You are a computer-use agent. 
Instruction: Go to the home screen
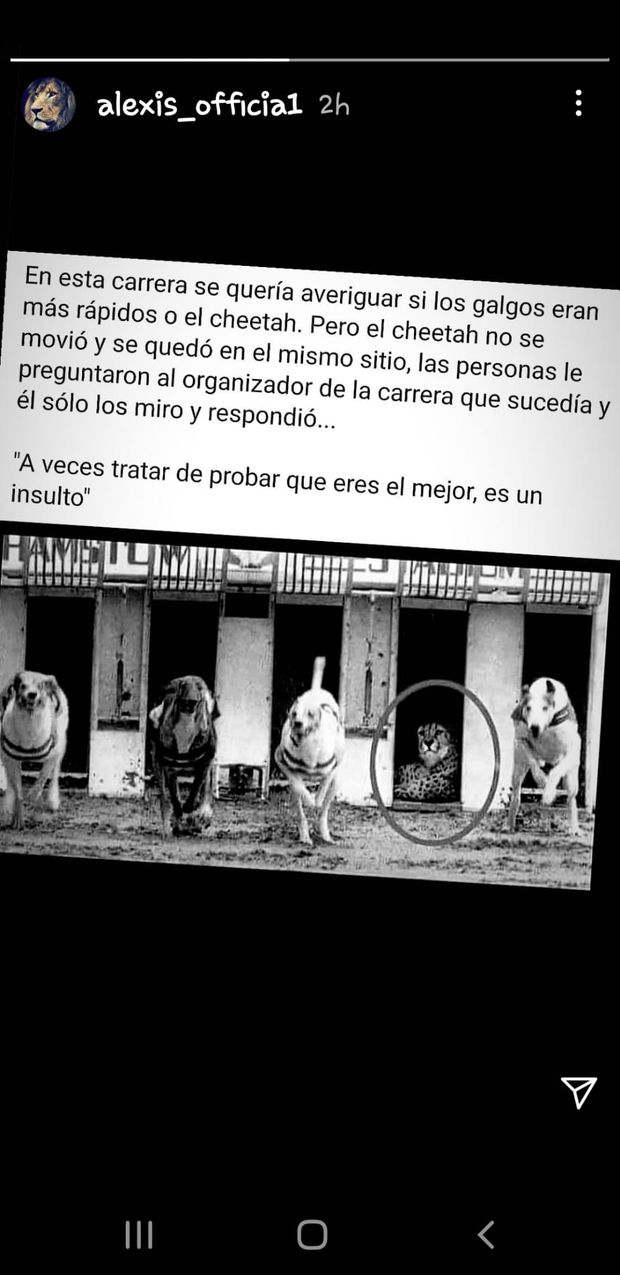[312, 1235]
